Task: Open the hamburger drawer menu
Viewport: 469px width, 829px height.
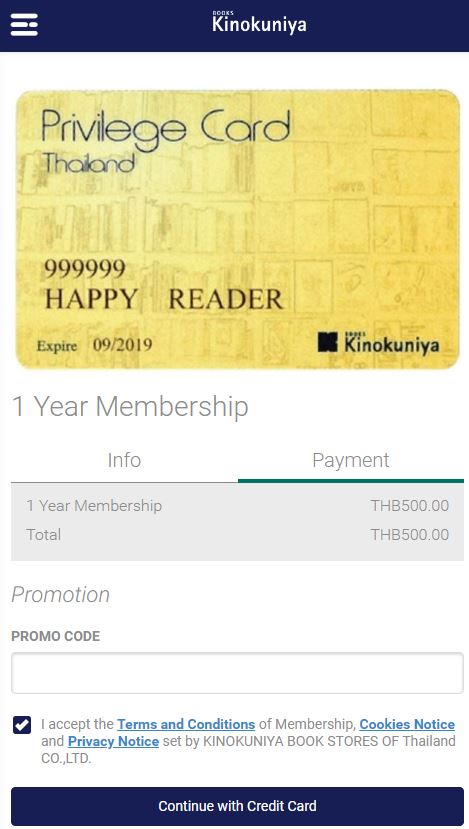Action: coord(24,25)
